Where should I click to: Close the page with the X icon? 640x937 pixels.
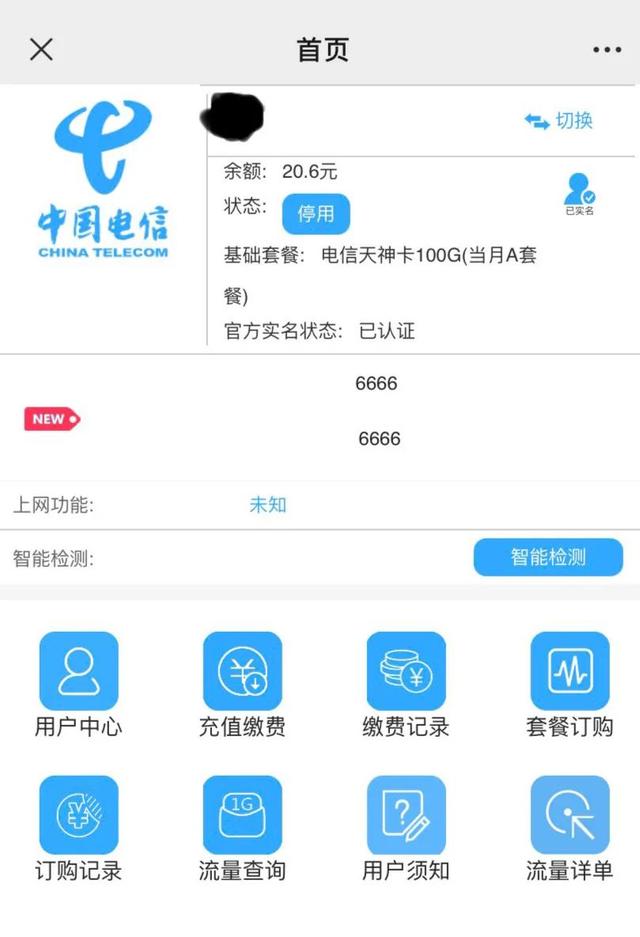41,49
